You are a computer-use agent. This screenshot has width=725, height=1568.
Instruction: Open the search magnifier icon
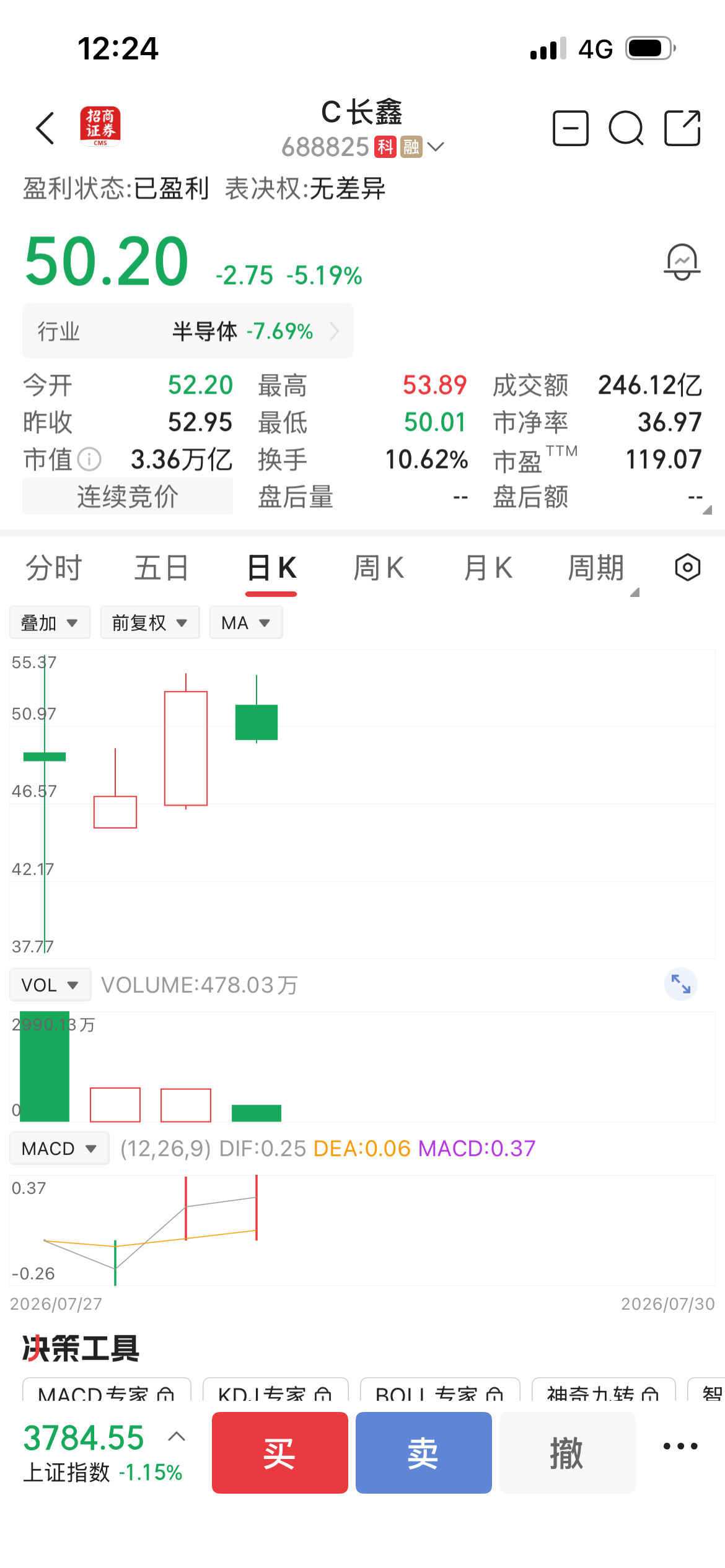pos(626,128)
